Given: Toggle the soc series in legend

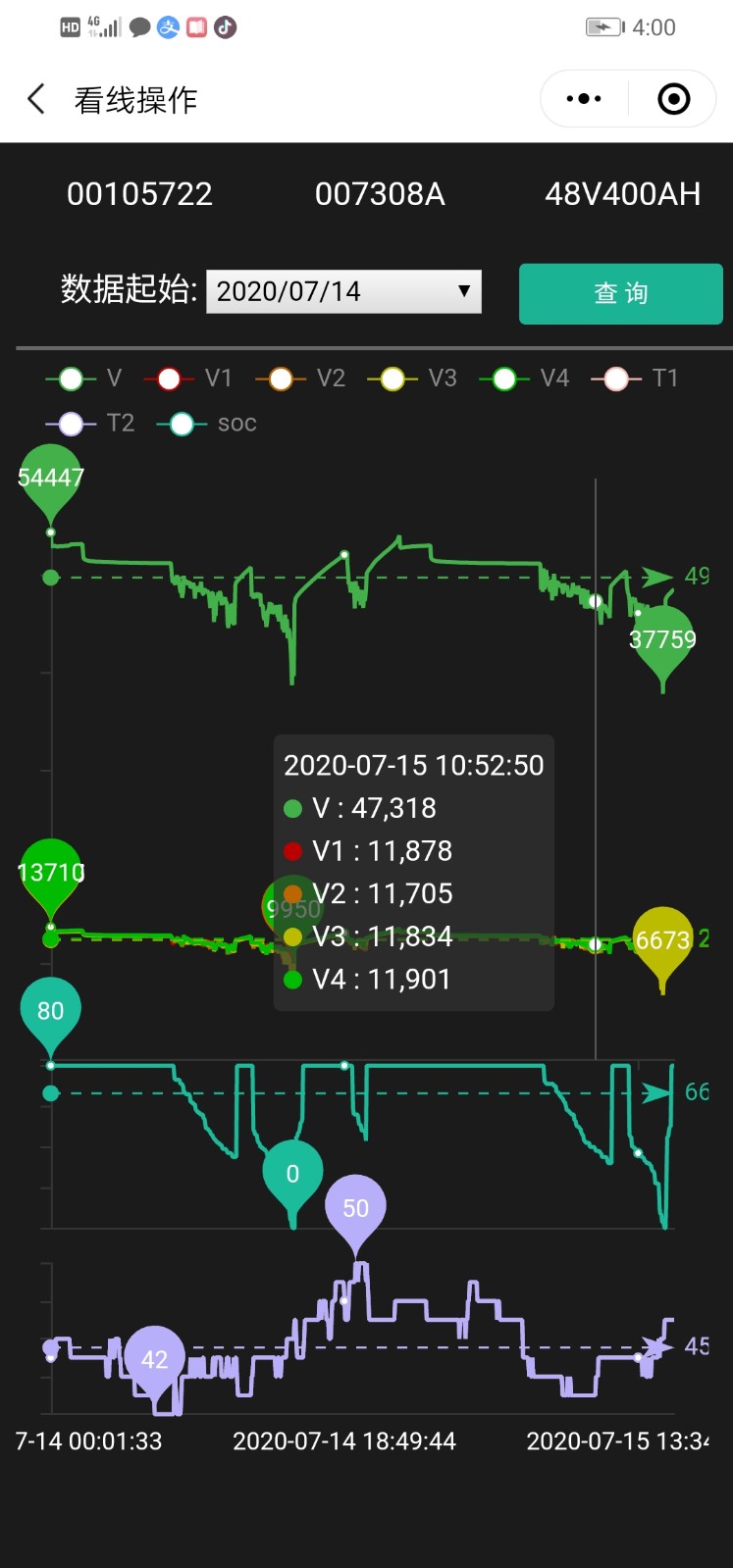Looking at the screenshot, I should pos(206,424).
